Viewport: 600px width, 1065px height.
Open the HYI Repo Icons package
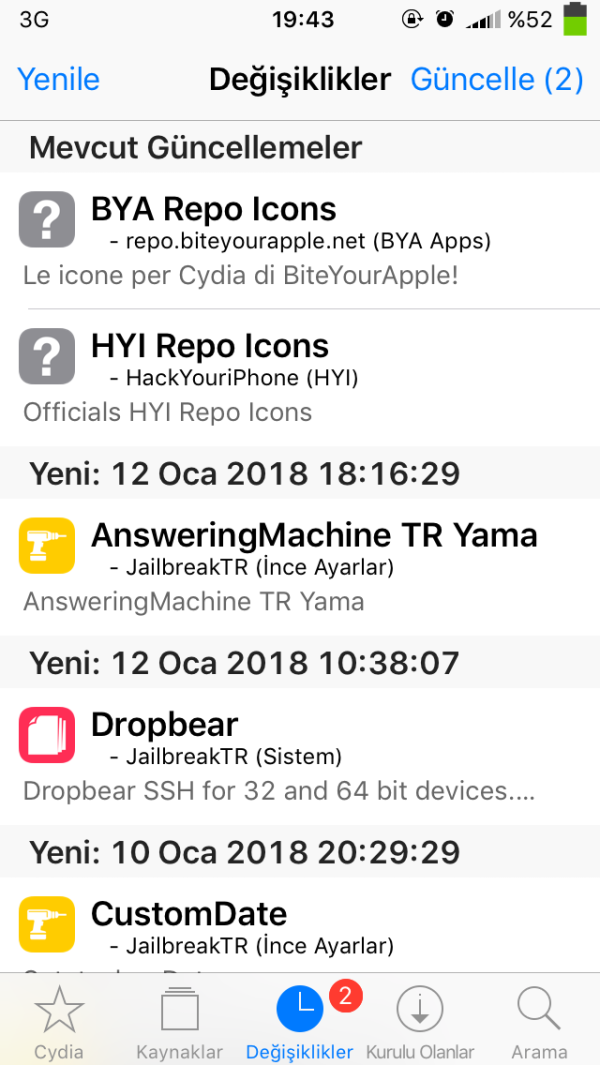[300, 378]
